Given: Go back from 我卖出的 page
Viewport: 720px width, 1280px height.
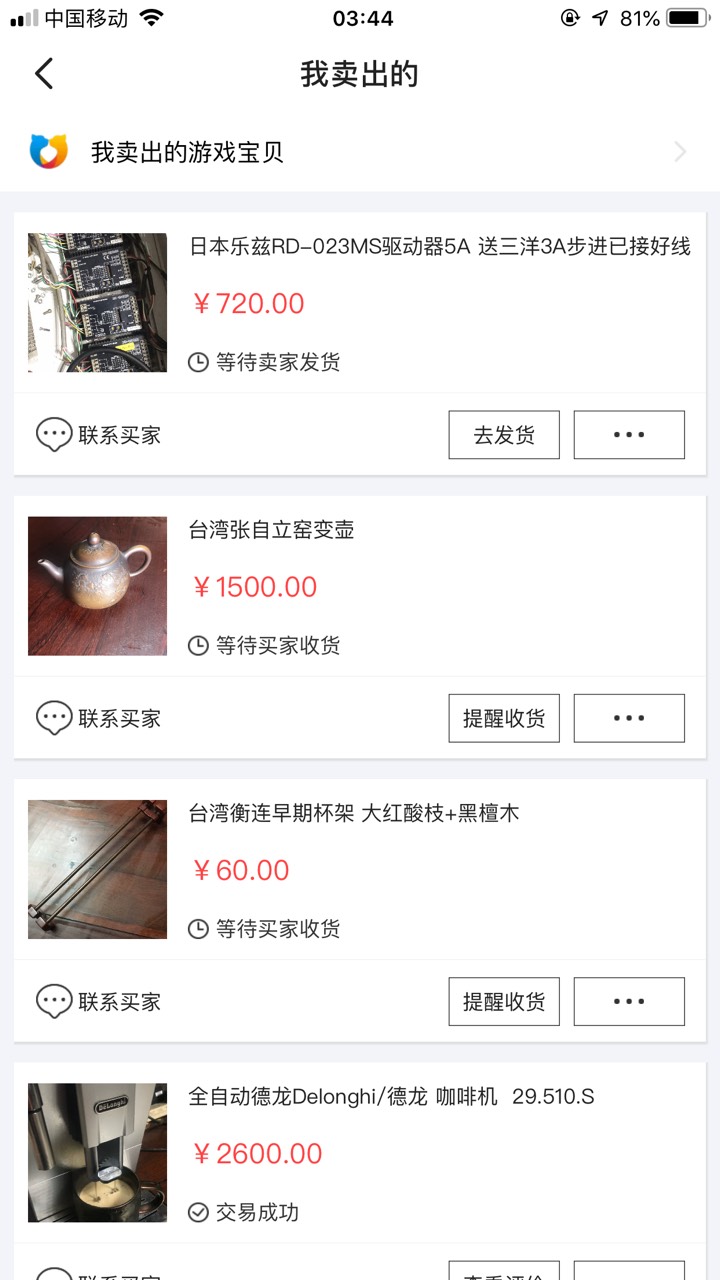Looking at the screenshot, I should [44, 74].
